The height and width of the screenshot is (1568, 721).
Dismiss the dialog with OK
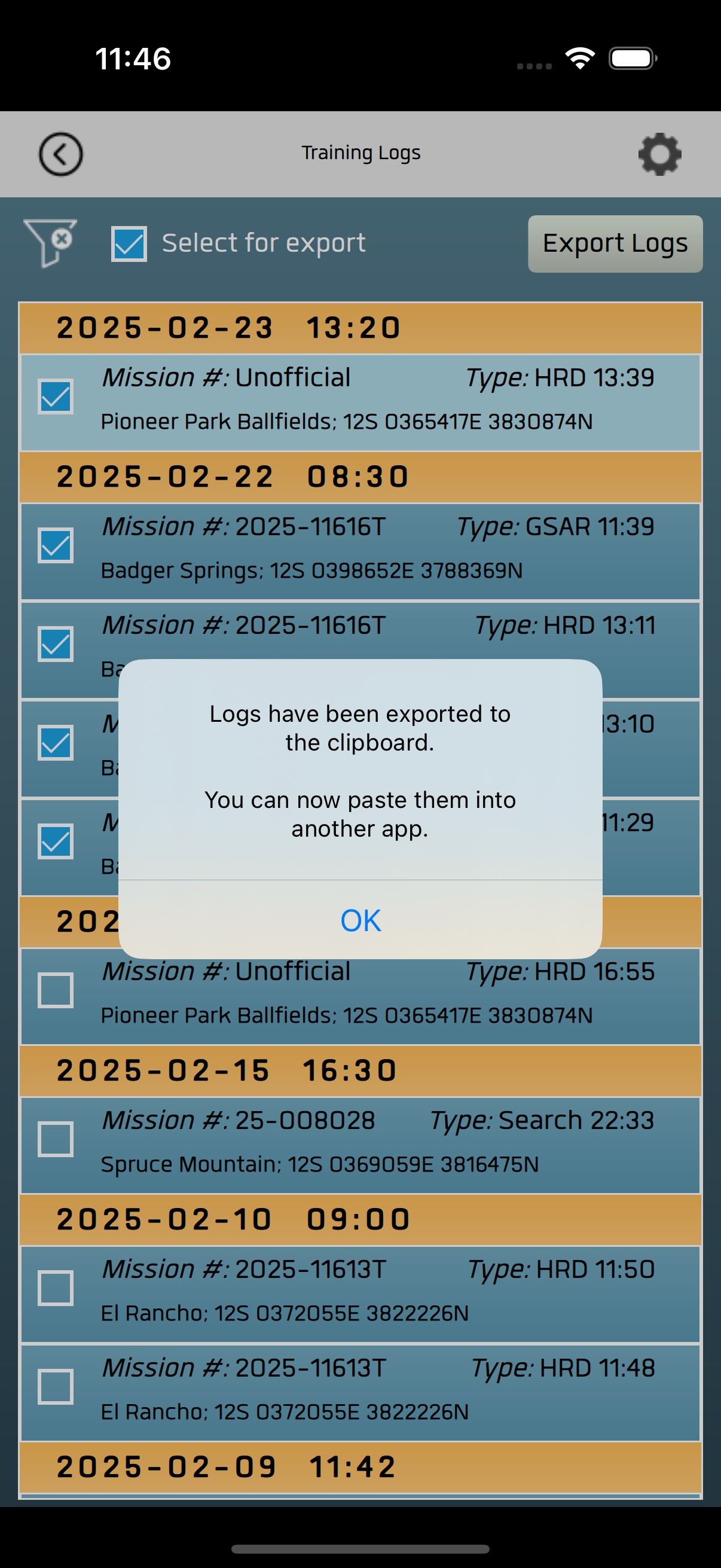(x=360, y=920)
